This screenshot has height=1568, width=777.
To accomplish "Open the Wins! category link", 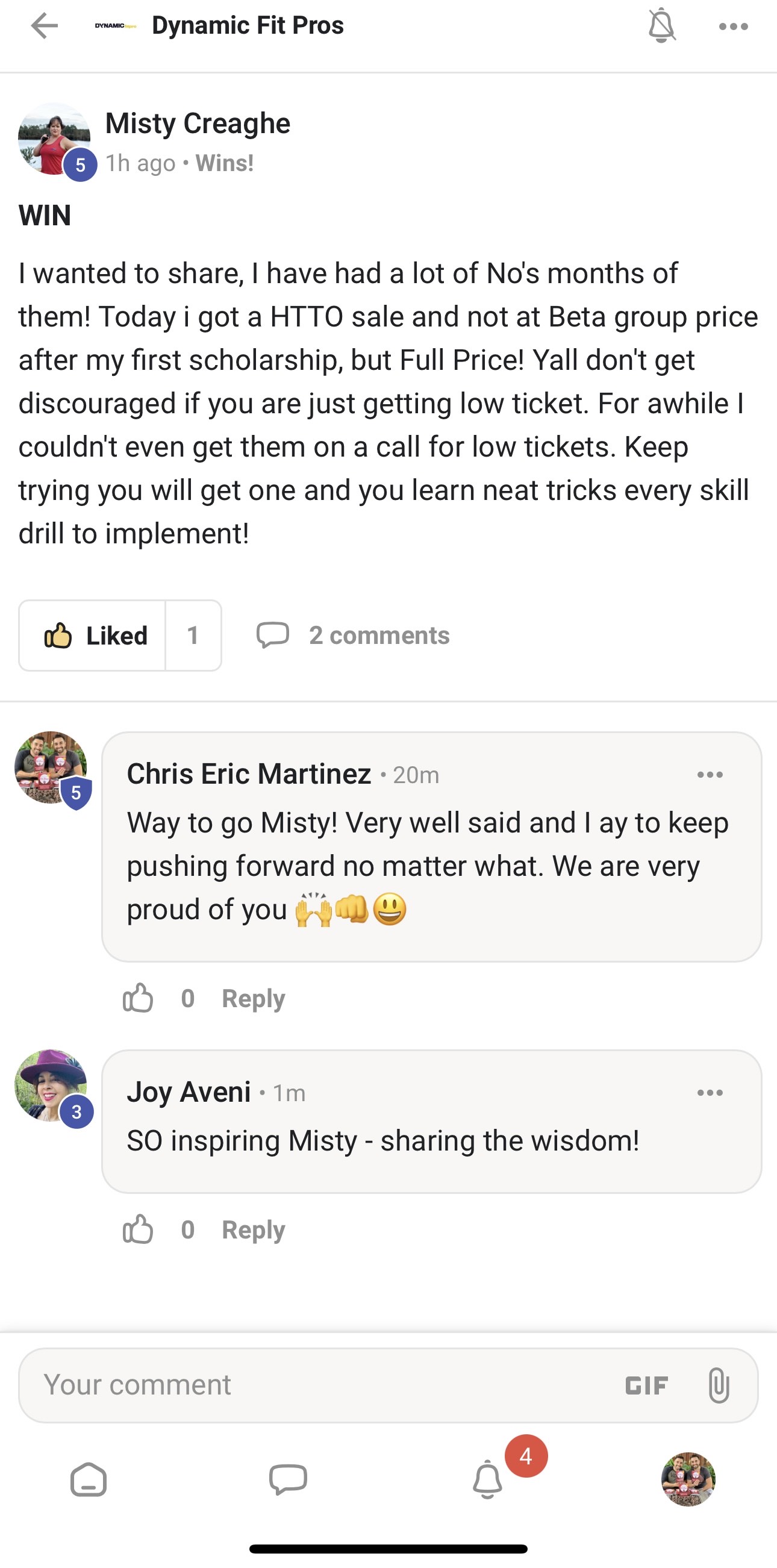I will point(224,163).
